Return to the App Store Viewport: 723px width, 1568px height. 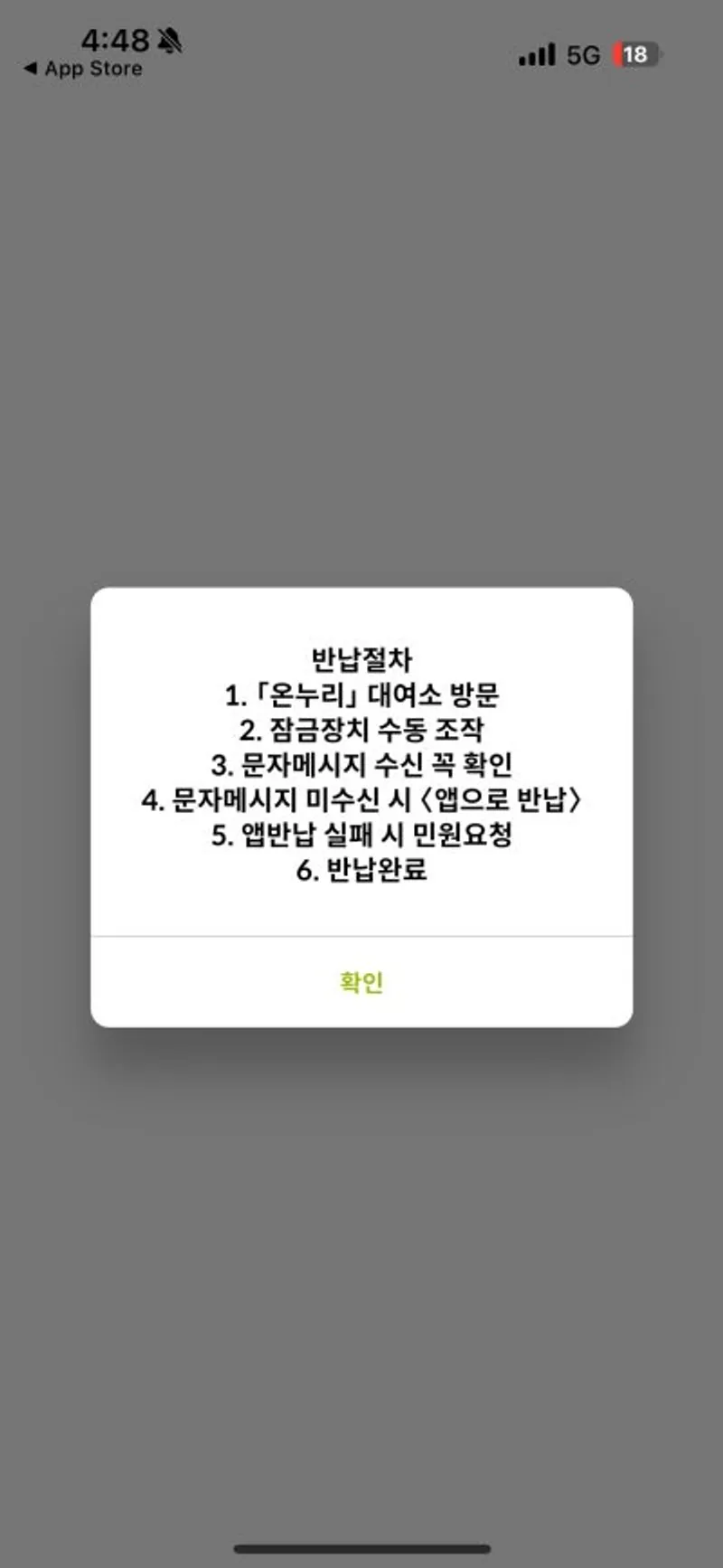coord(83,69)
